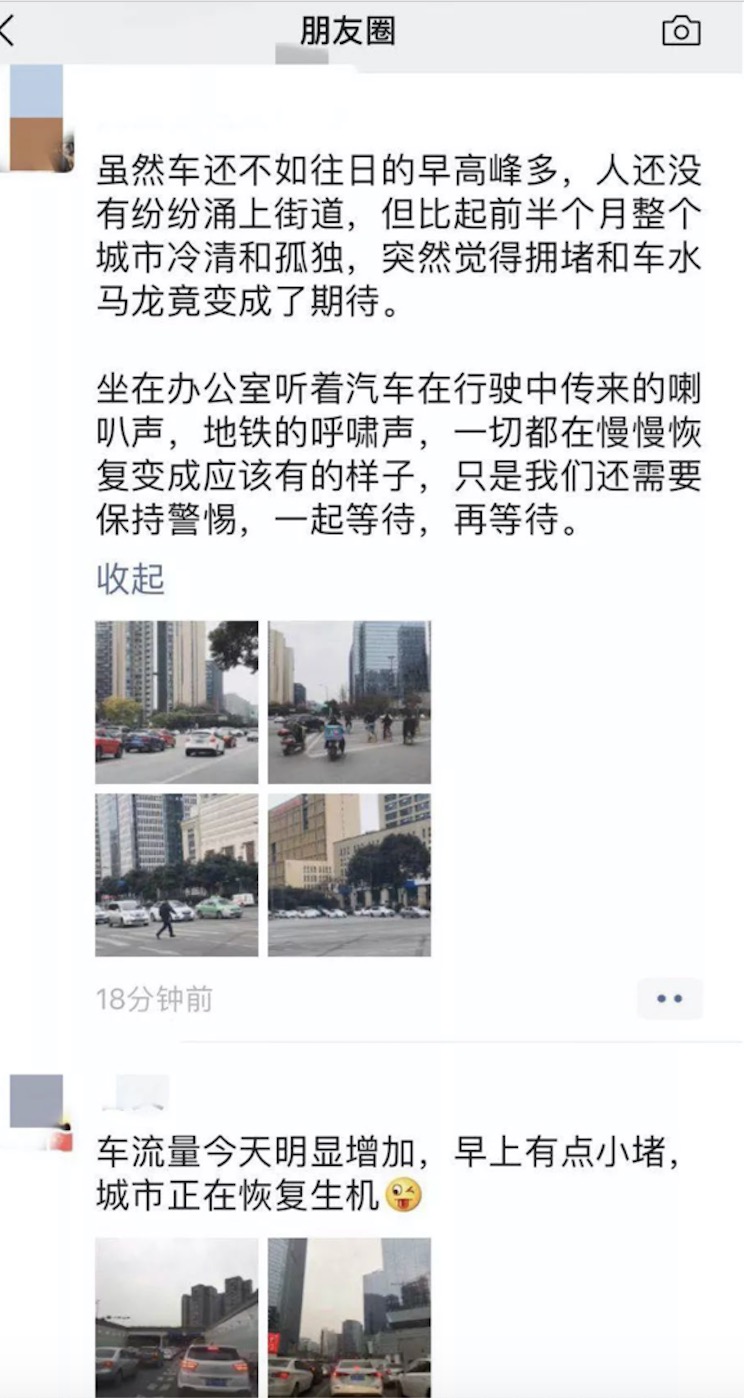Open the camera to post a moment
This screenshot has width=744, height=1398.
tap(681, 31)
